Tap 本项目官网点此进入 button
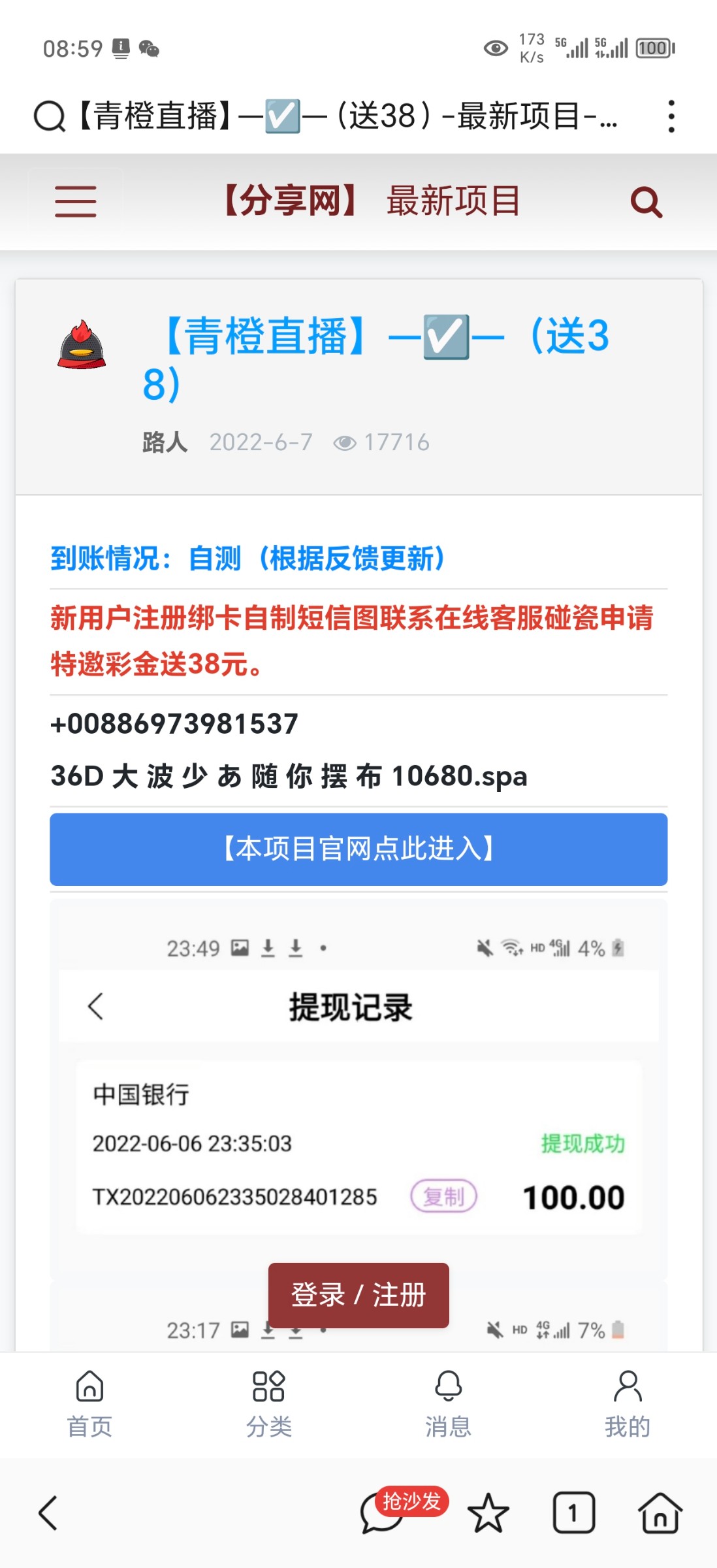 click(x=358, y=849)
